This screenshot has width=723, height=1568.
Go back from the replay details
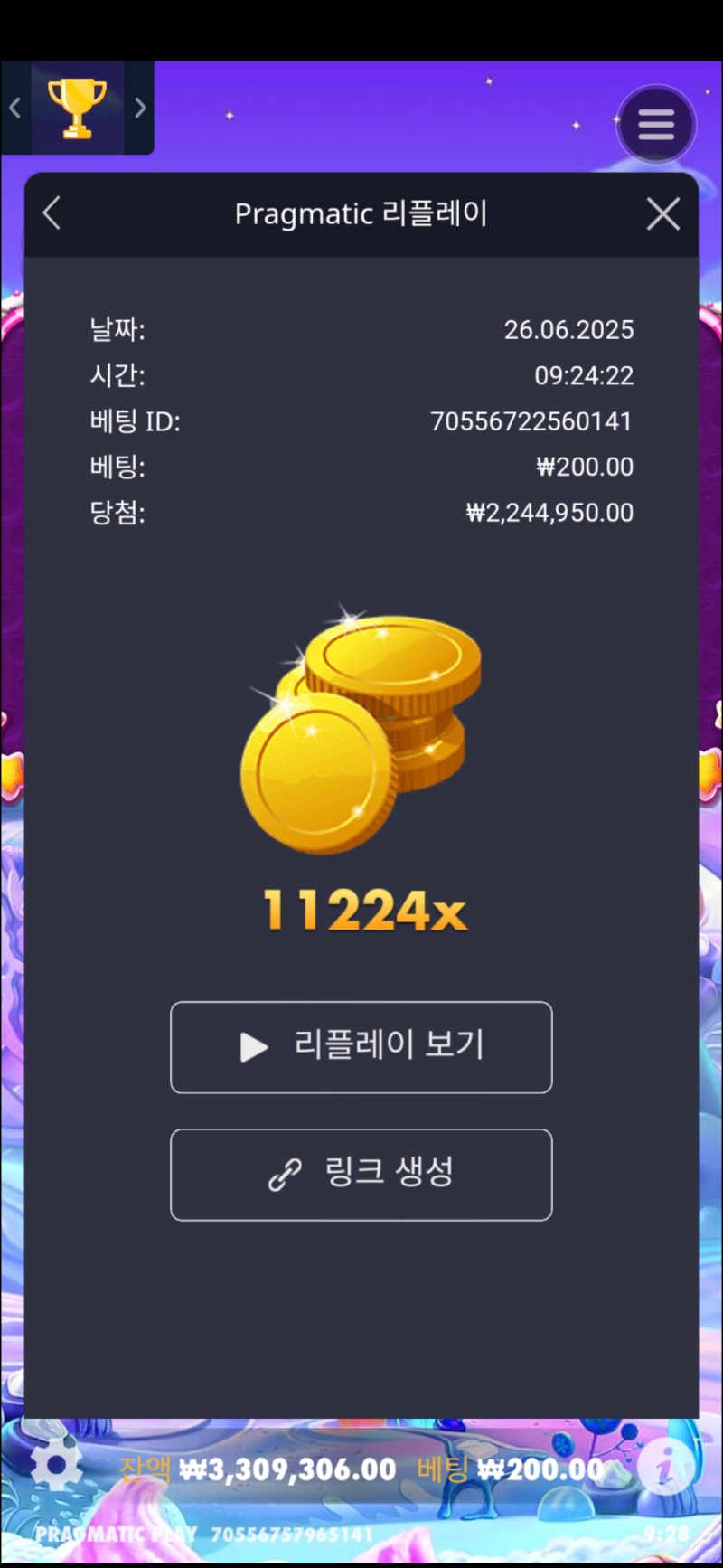point(52,214)
